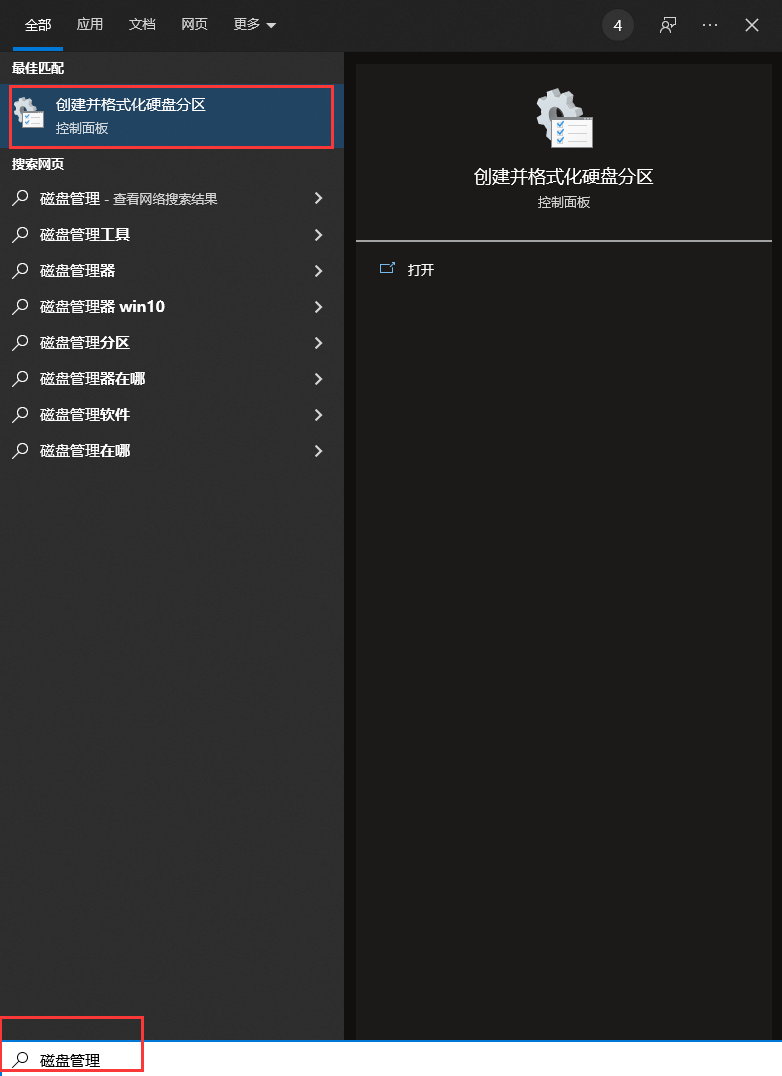Open the feedback icon
This screenshot has height=1076, width=782.
[668, 26]
